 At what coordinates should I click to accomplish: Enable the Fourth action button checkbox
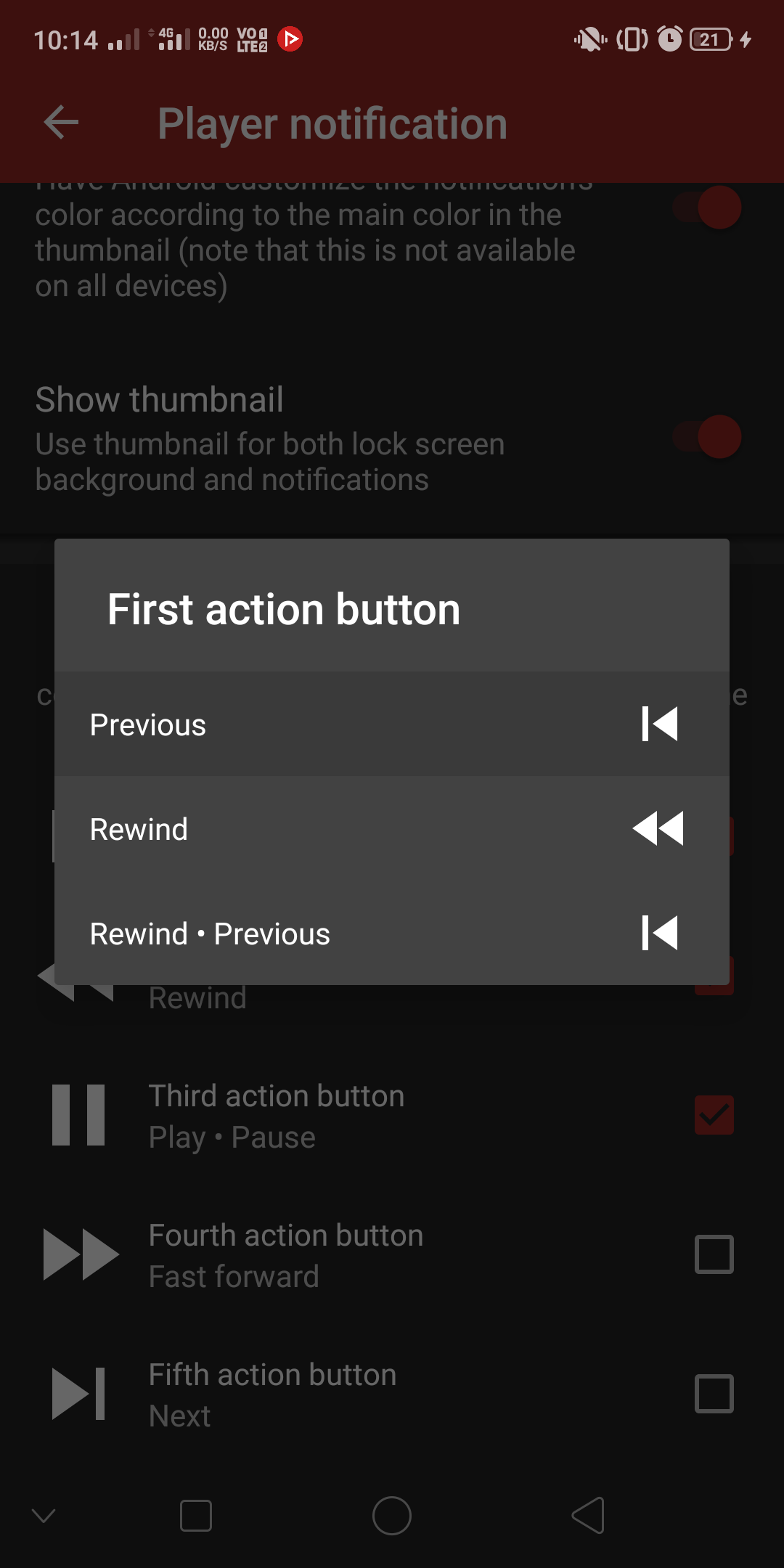(714, 1254)
